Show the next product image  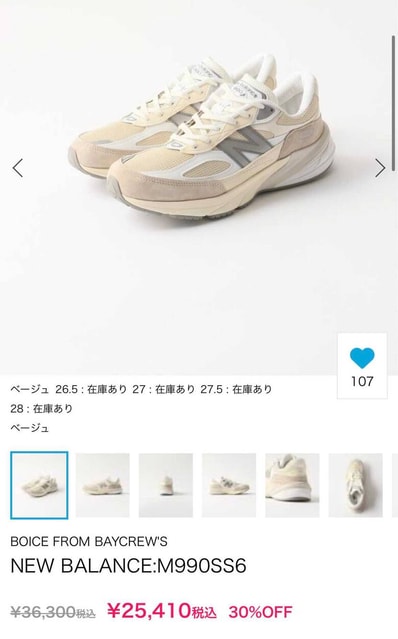coord(380,168)
